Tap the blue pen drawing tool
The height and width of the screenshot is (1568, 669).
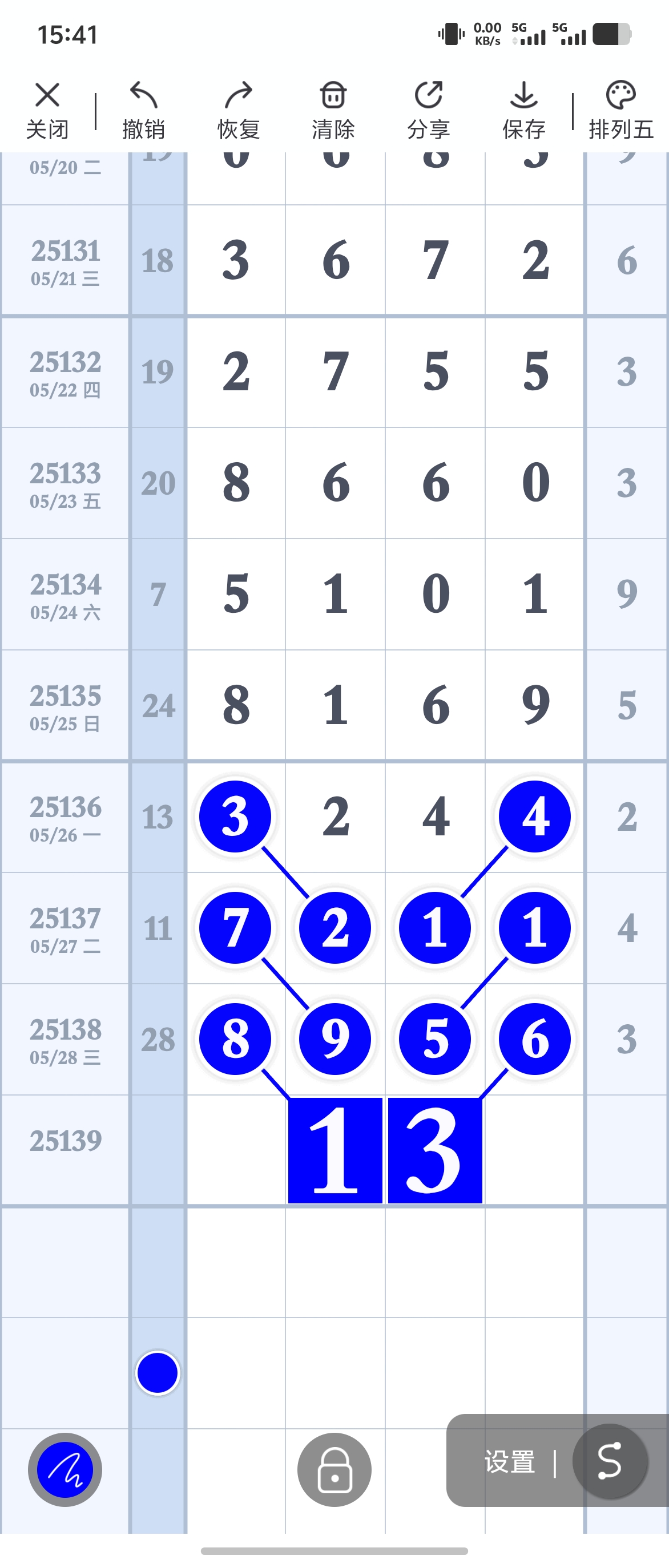tap(65, 1469)
